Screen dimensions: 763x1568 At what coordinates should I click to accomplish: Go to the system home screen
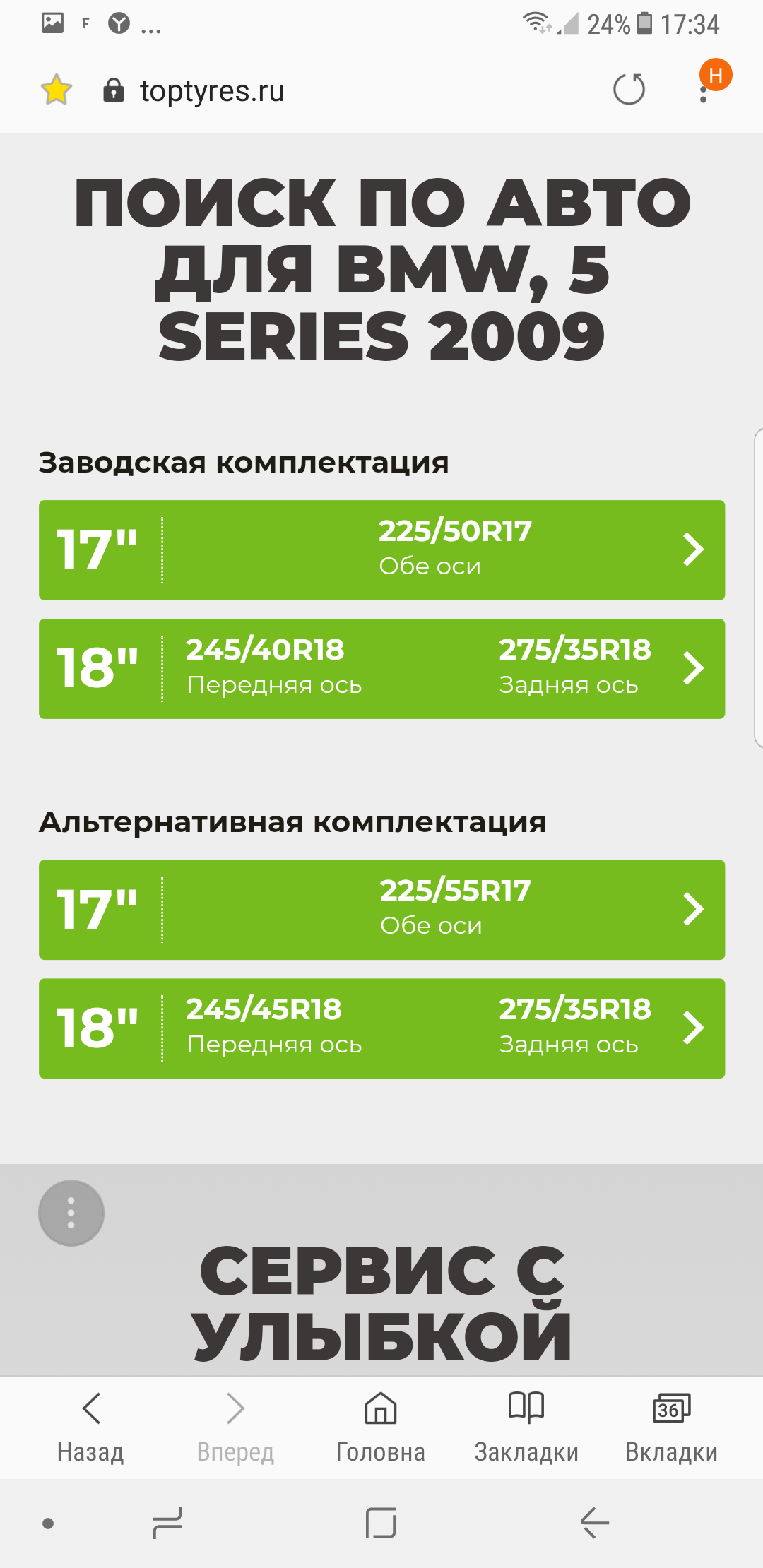tap(381, 1523)
